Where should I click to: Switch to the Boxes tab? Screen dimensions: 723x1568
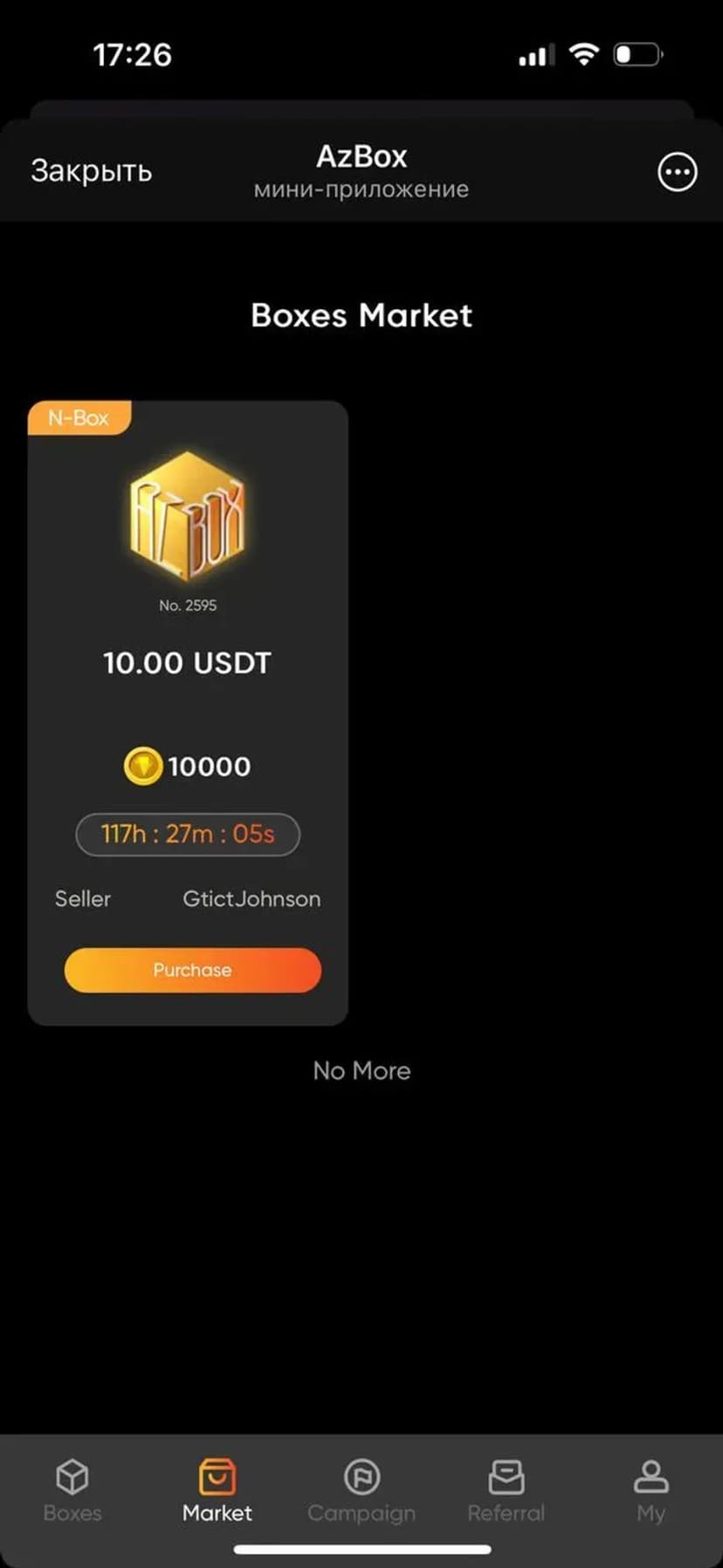[x=72, y=1490]
